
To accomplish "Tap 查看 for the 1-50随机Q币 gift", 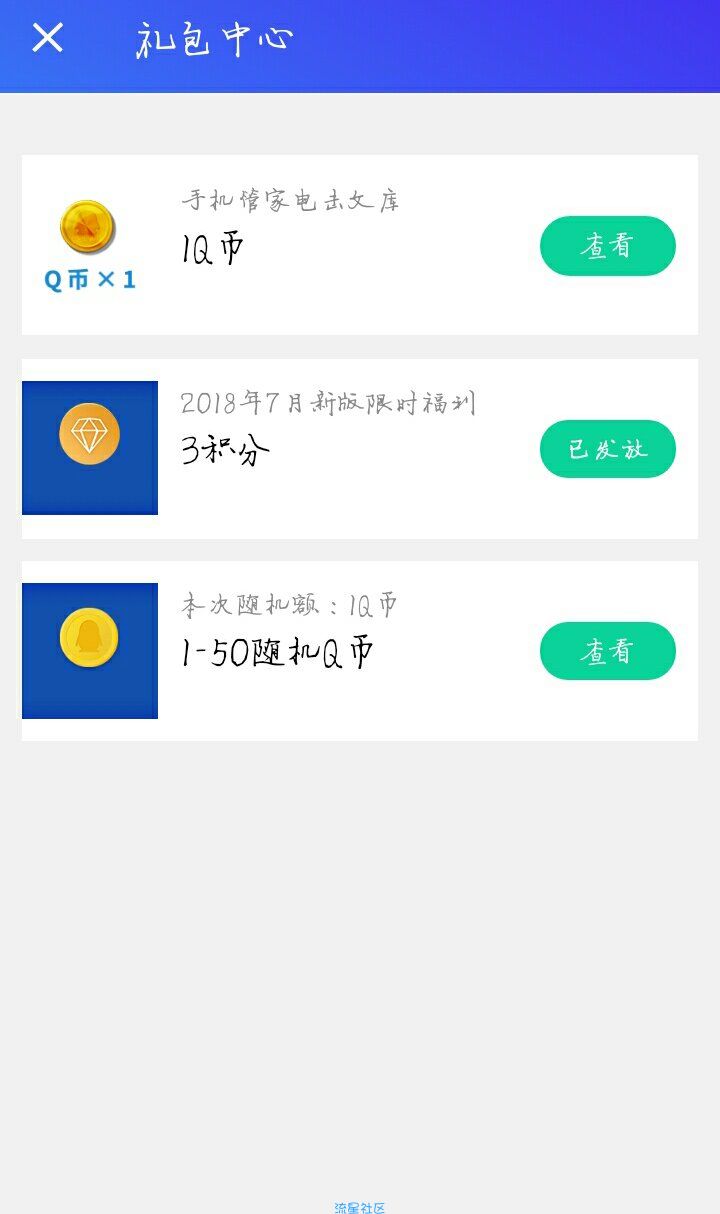I will tap(608, 651).
